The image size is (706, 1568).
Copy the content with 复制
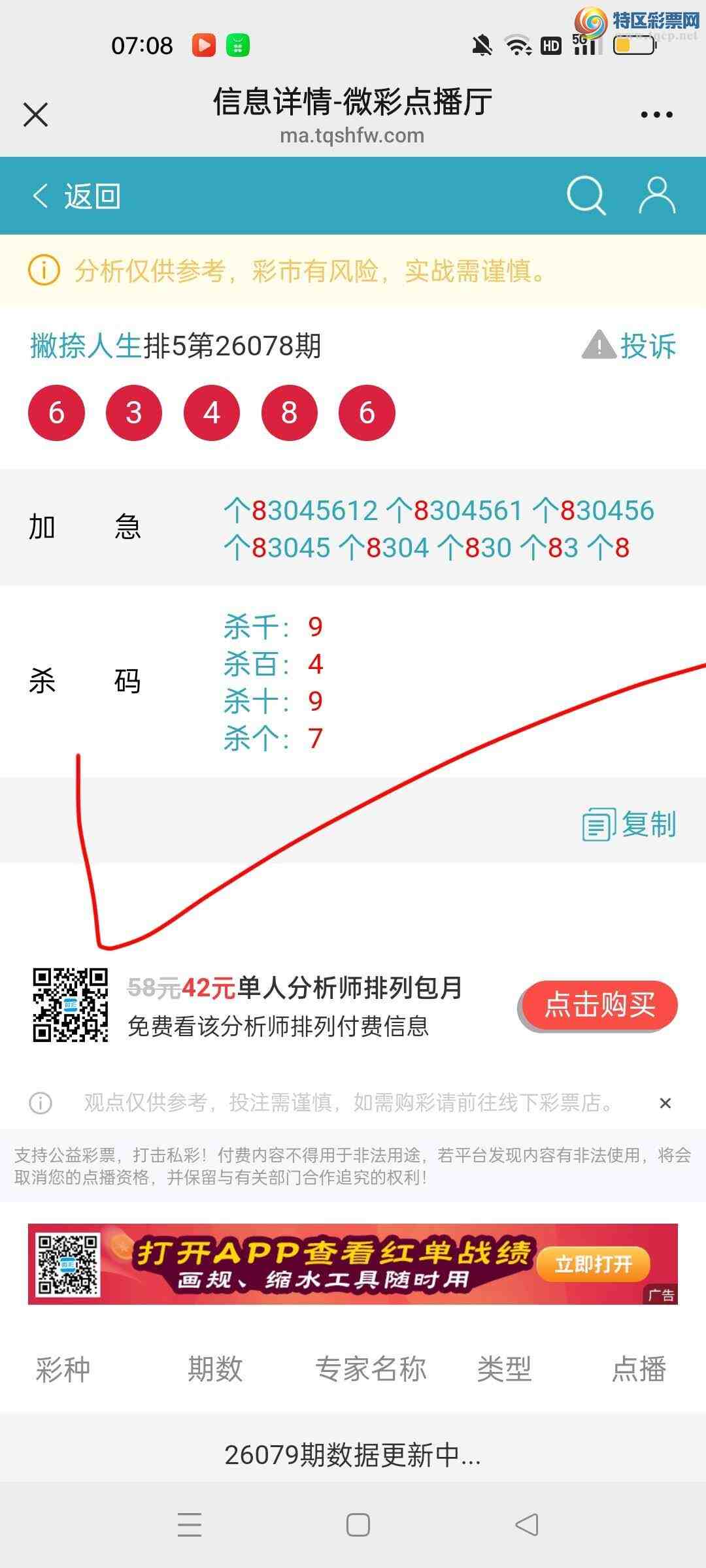[629, 825]
